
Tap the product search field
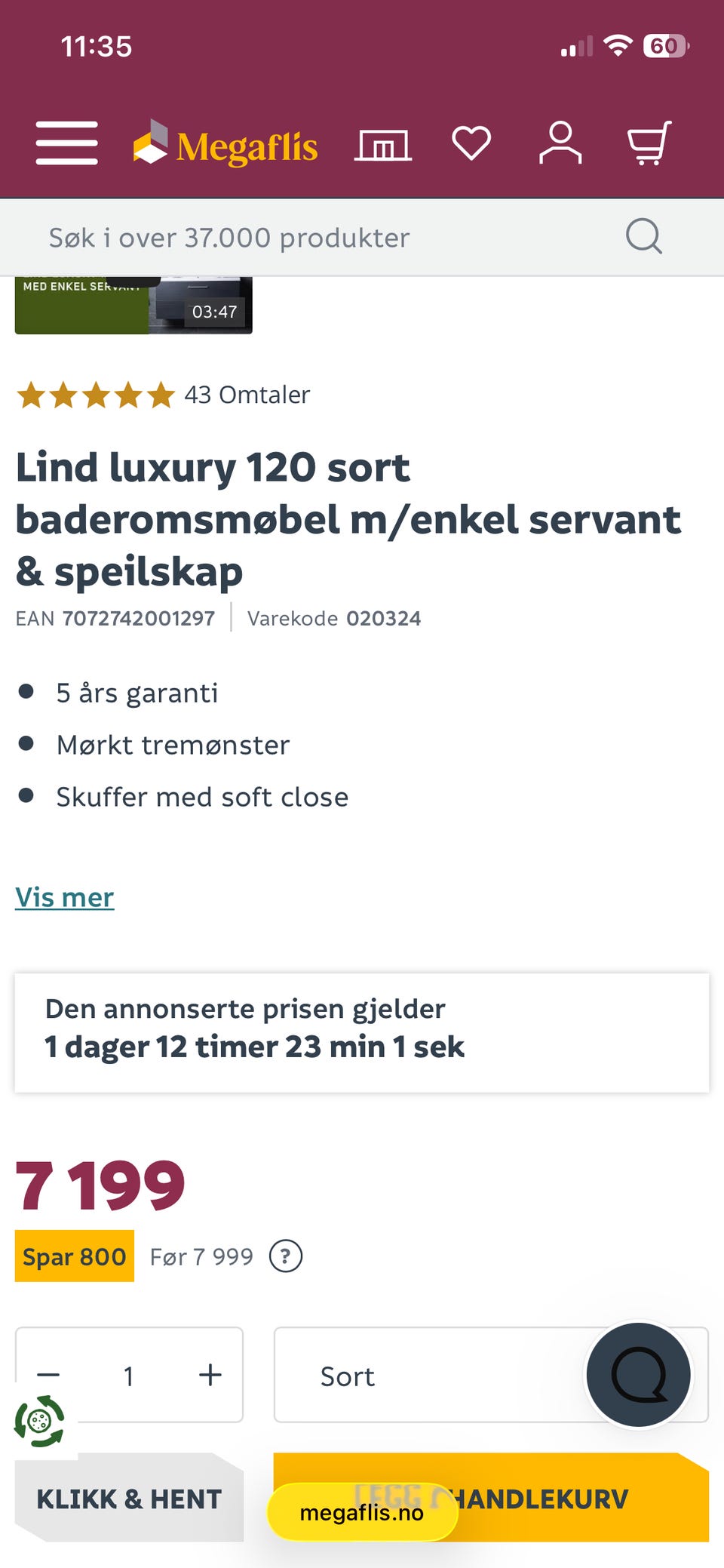(302, 236)
